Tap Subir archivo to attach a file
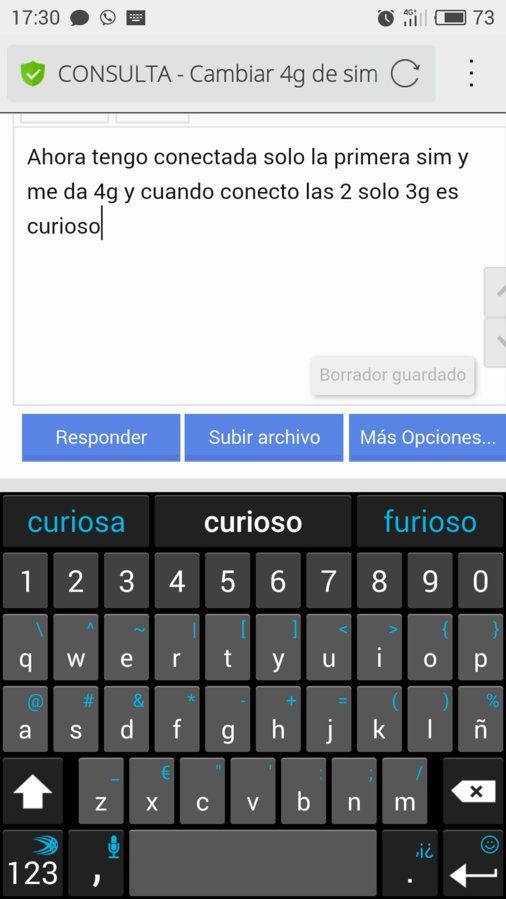This screenshot has height=899, width=506. tap(264, 437)
